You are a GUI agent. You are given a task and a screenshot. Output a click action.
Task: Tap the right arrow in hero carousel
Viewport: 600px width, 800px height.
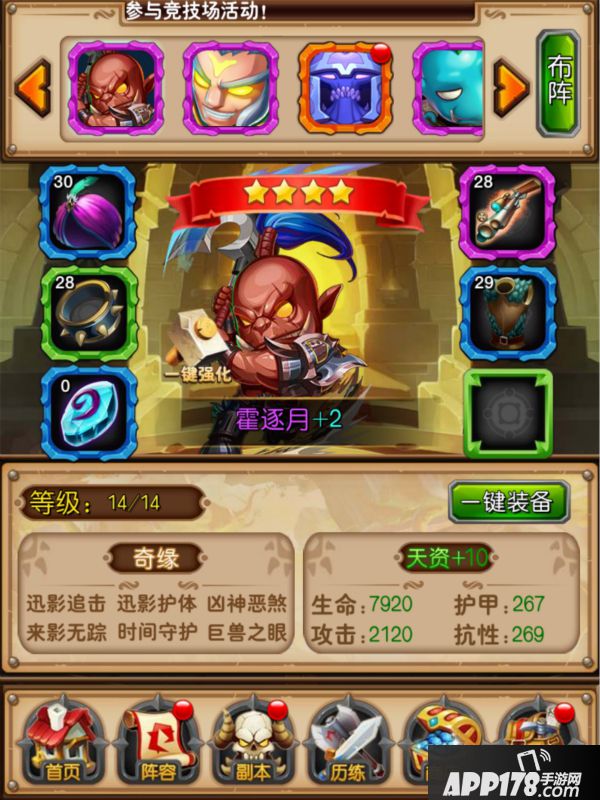click(x=511, y=88)
